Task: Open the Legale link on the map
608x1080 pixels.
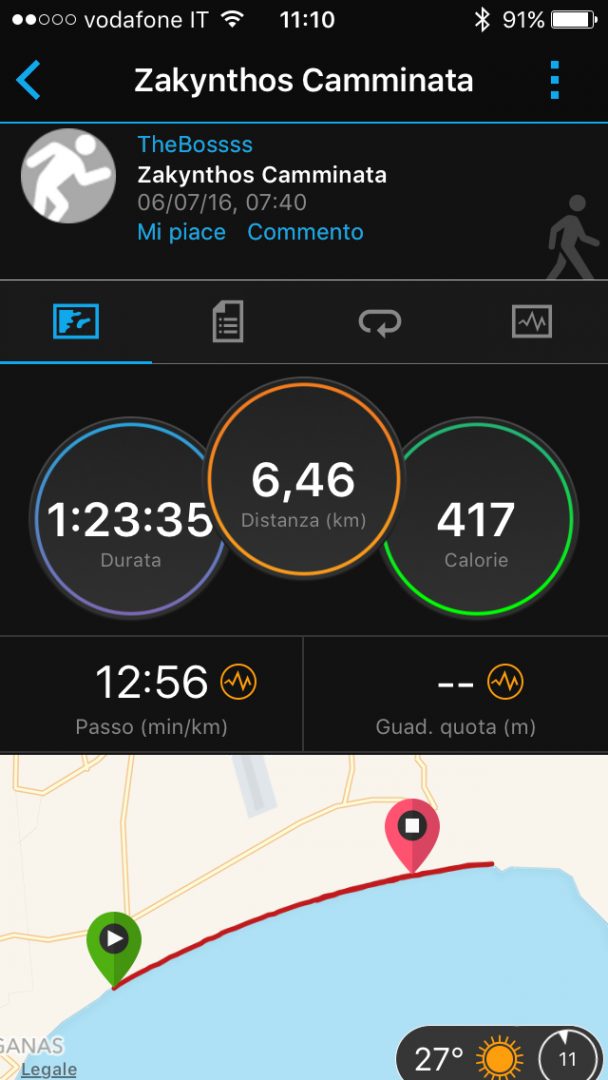Action: tap(49, 1069)
